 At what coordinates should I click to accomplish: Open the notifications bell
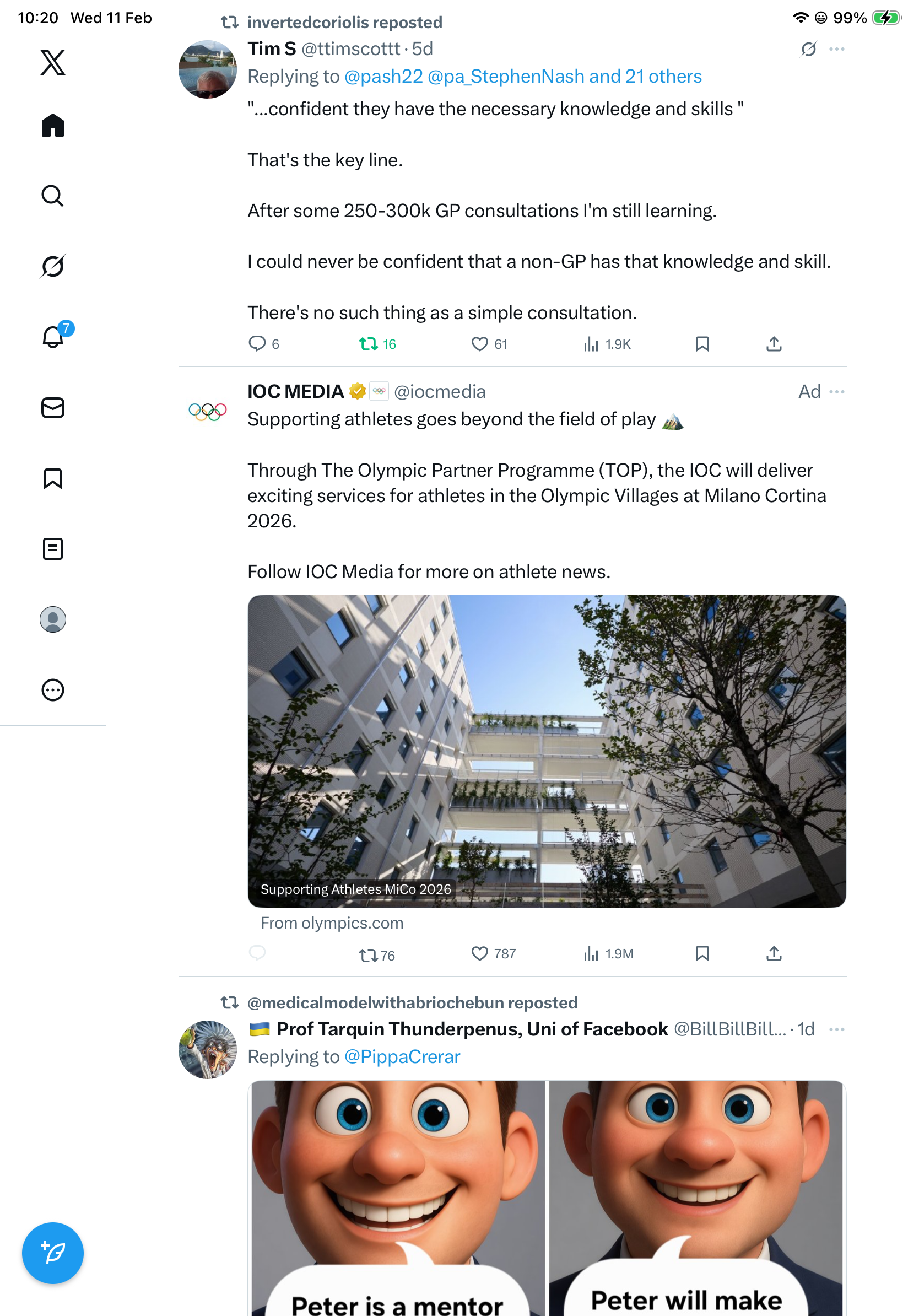click(53, 337)
